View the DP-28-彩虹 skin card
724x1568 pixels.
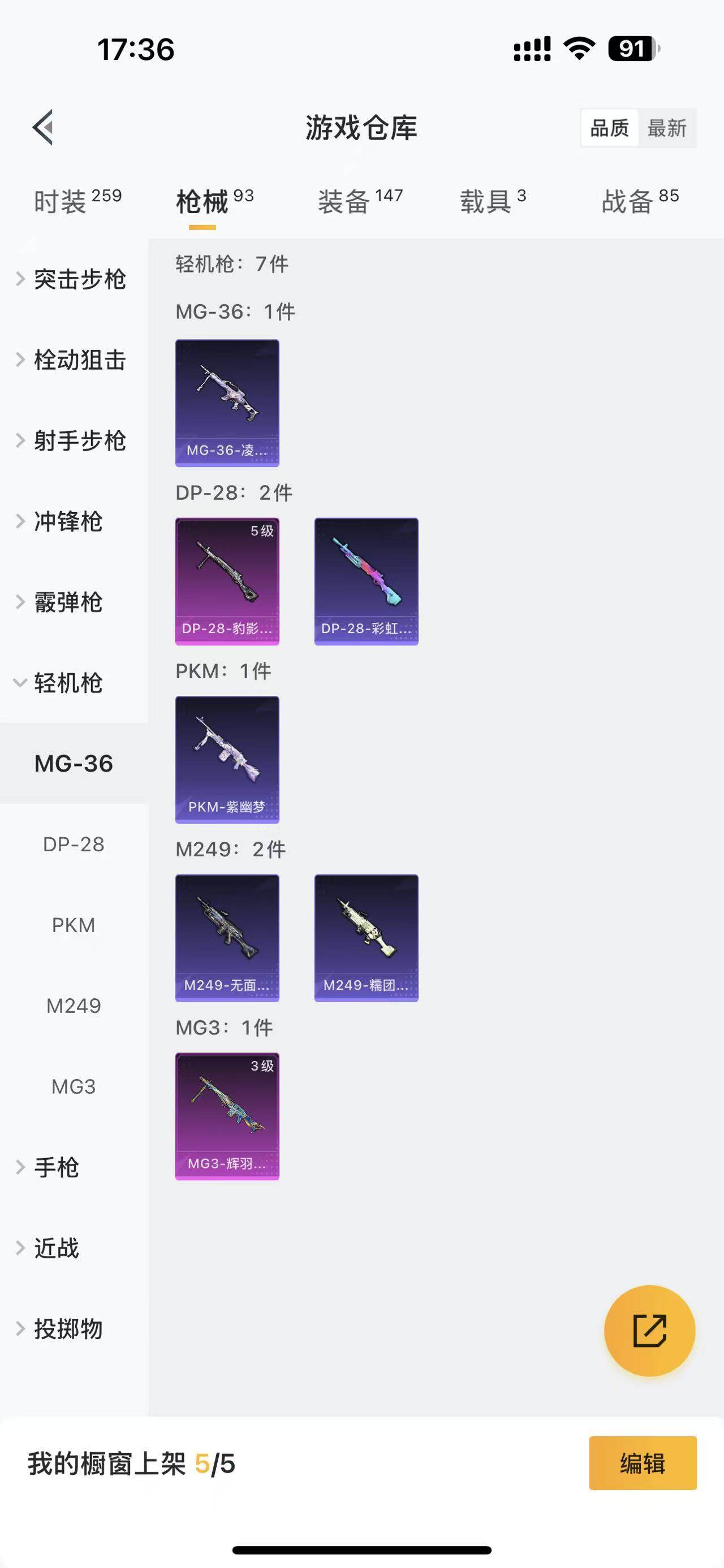click(x=366, y=581)
